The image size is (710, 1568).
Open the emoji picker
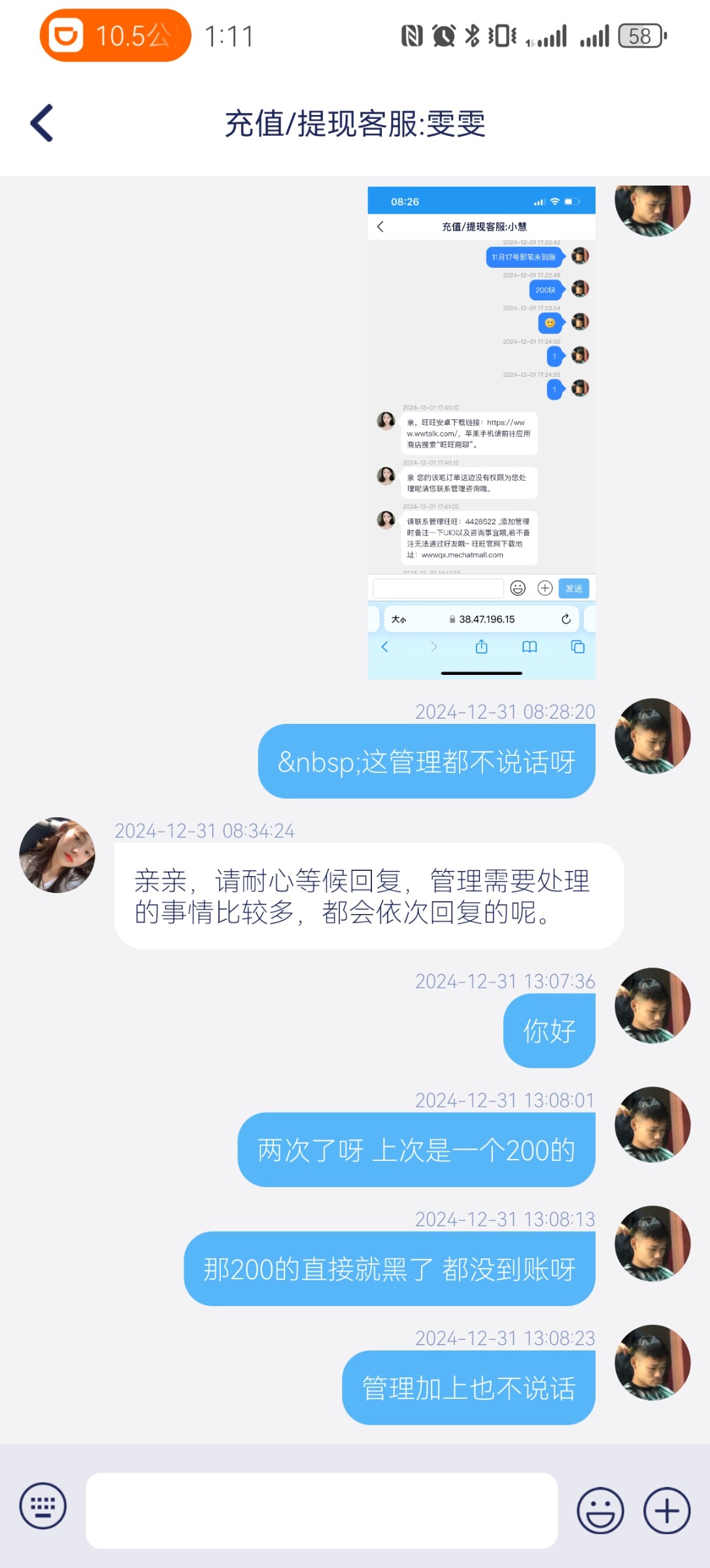tap(600, 1510)
